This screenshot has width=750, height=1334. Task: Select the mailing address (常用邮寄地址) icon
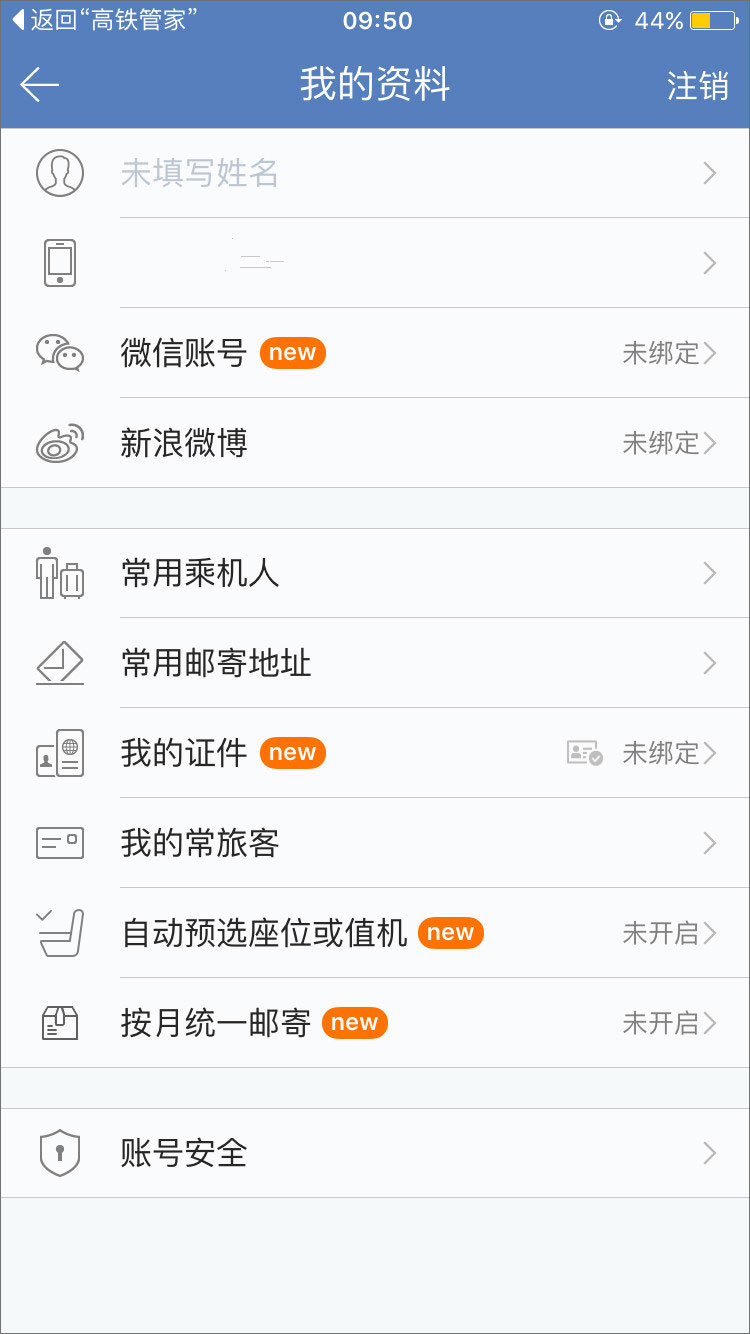coord(59,662)
